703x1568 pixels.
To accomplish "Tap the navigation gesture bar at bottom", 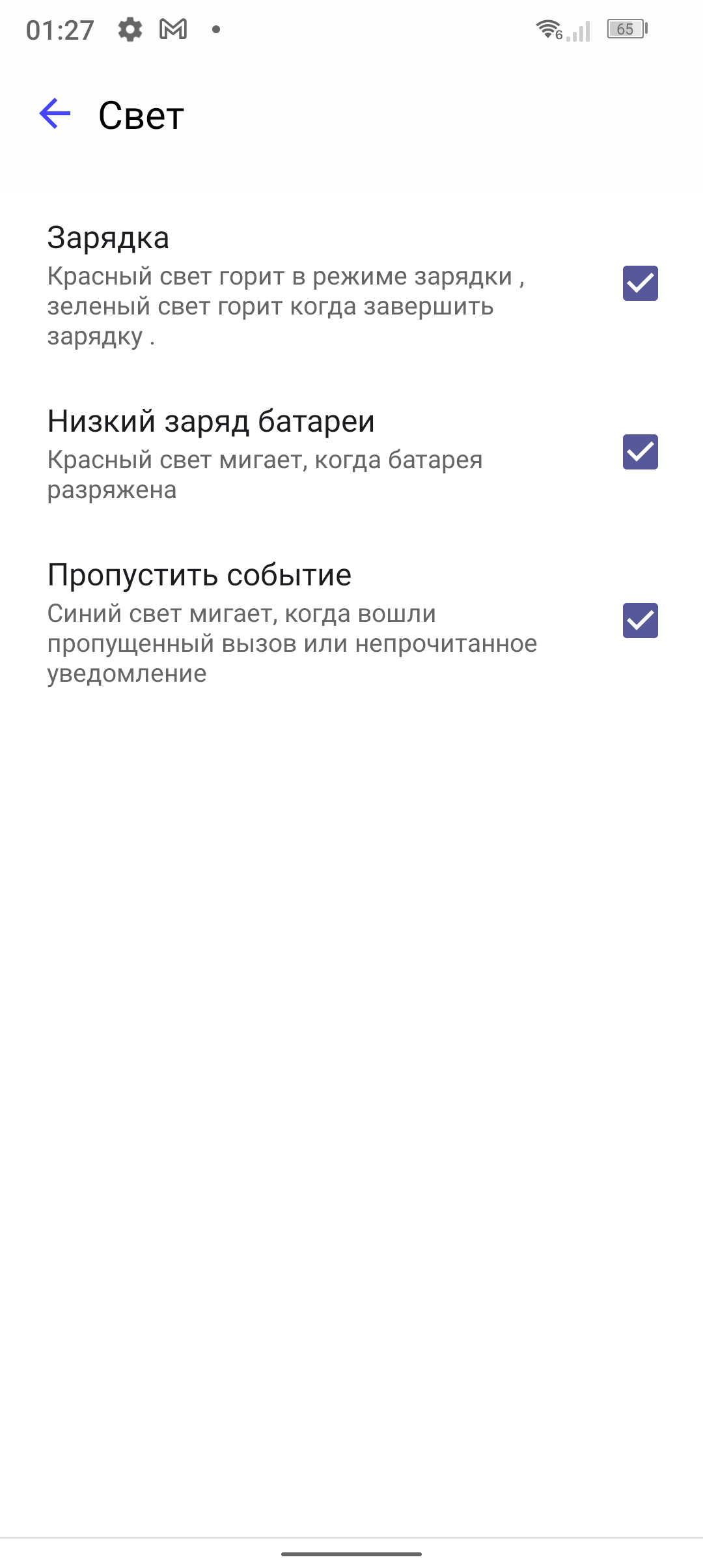I will click(x=351, y=1552).
